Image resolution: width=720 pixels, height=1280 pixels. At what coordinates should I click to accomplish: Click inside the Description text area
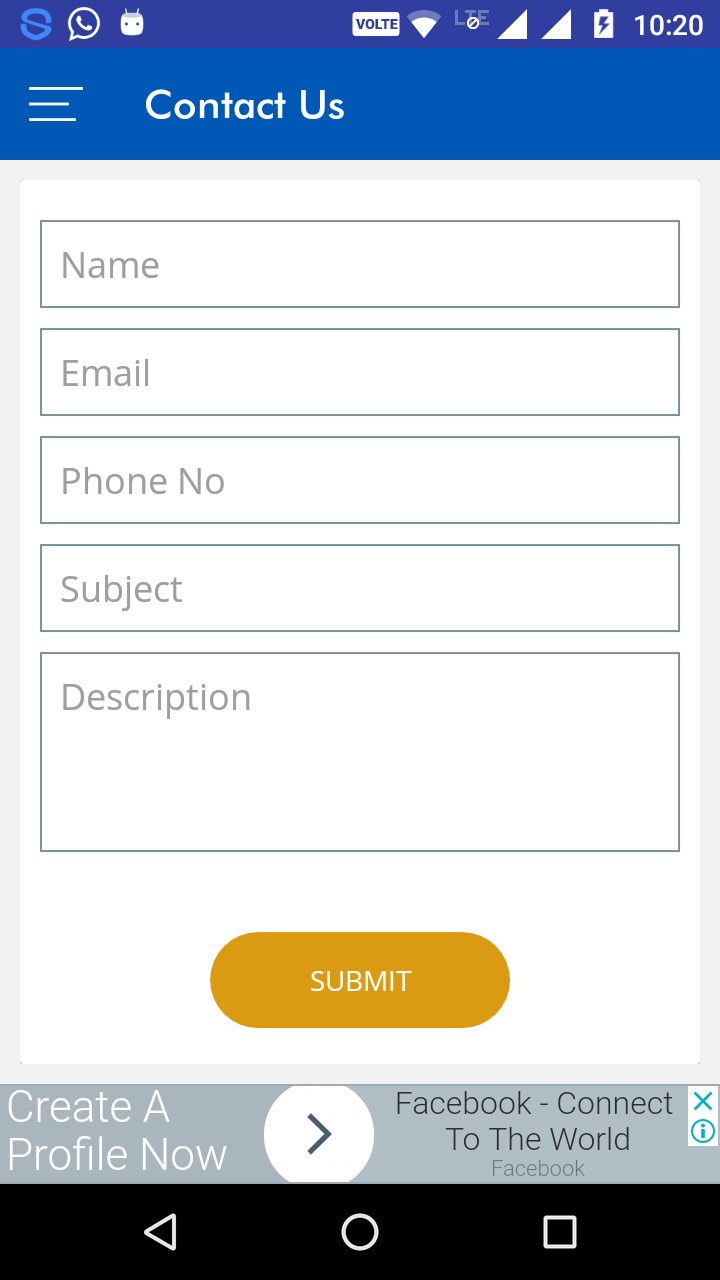click(x=360, y=750)
